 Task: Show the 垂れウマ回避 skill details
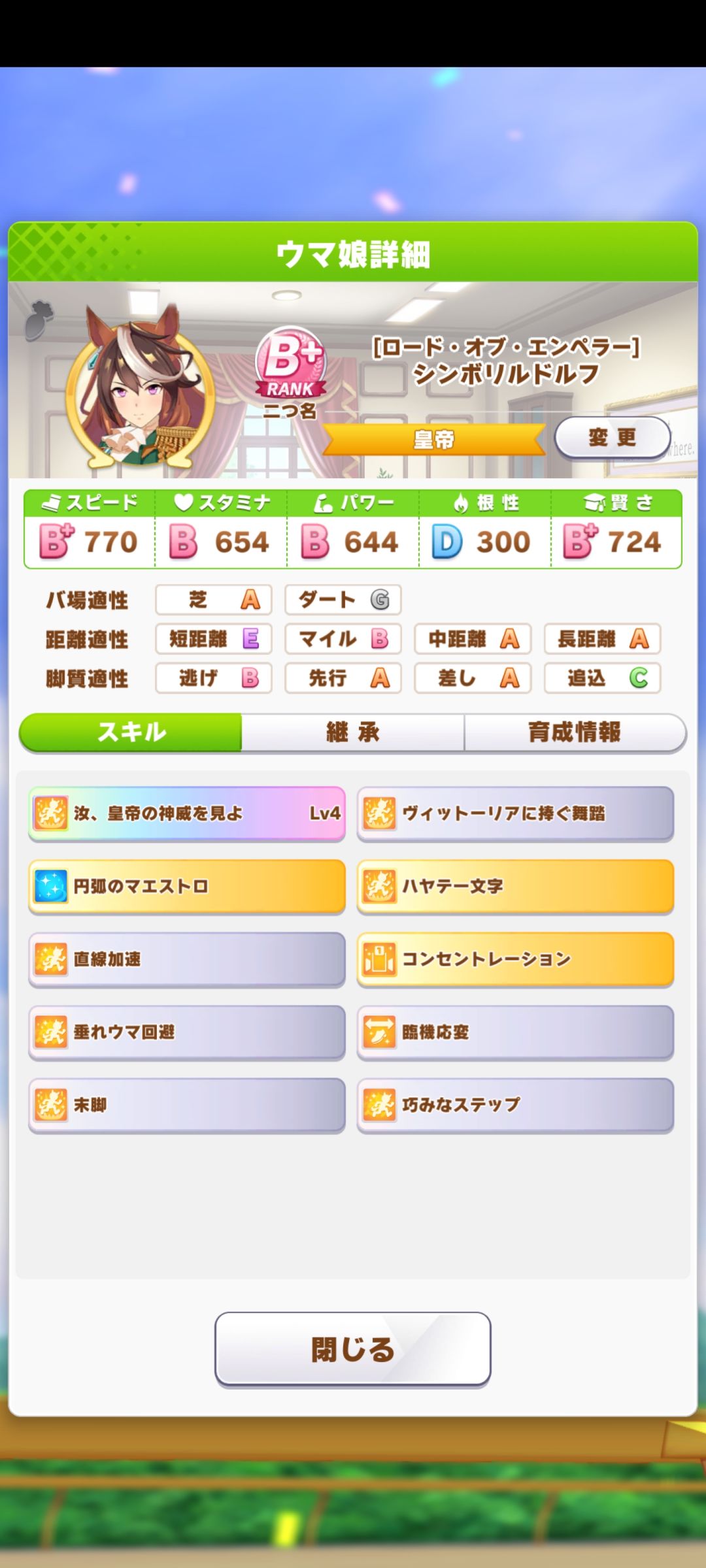point(187,1032)
